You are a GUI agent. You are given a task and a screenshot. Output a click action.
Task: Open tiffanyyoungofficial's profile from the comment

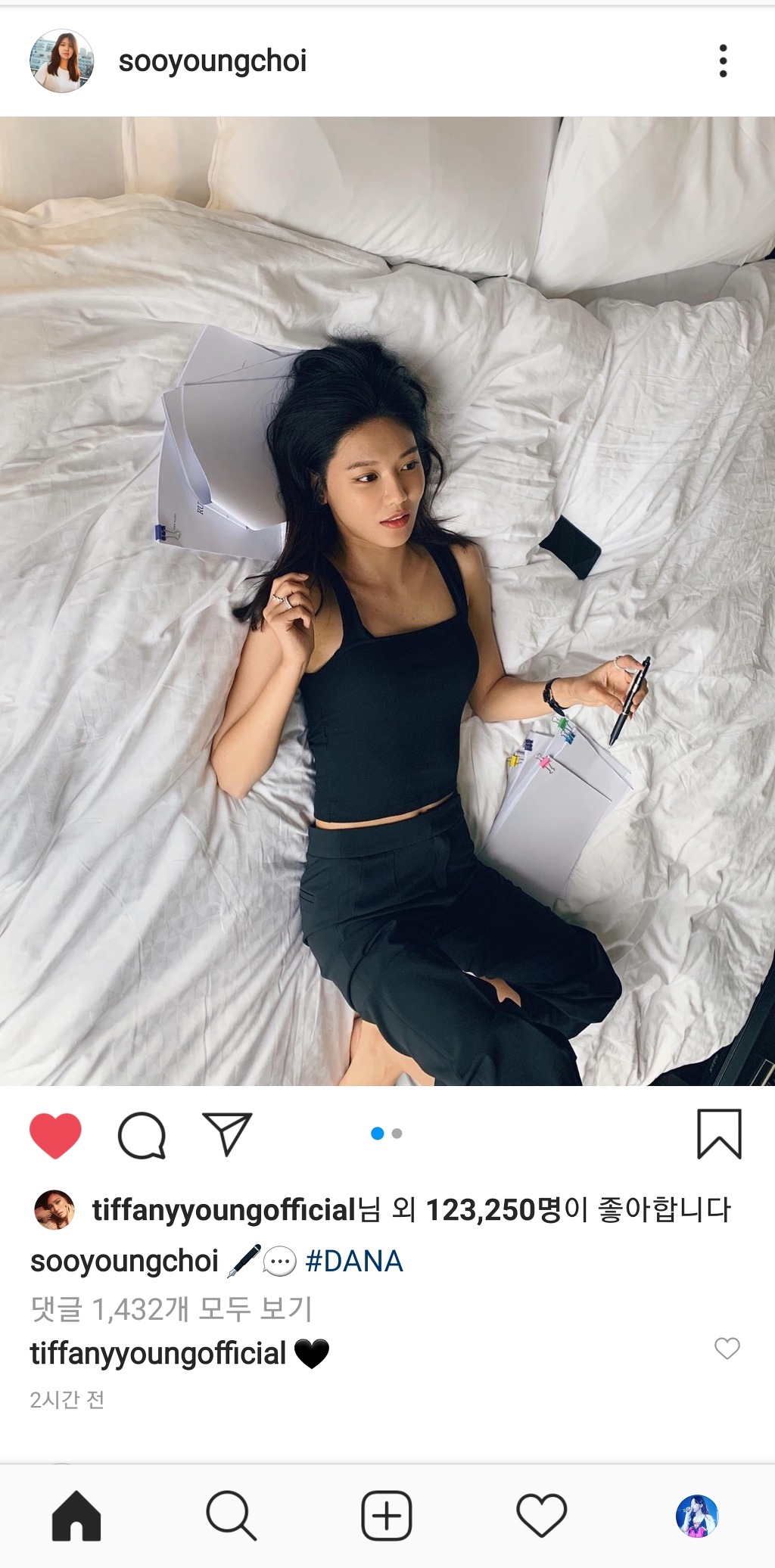coord(158,1354)
